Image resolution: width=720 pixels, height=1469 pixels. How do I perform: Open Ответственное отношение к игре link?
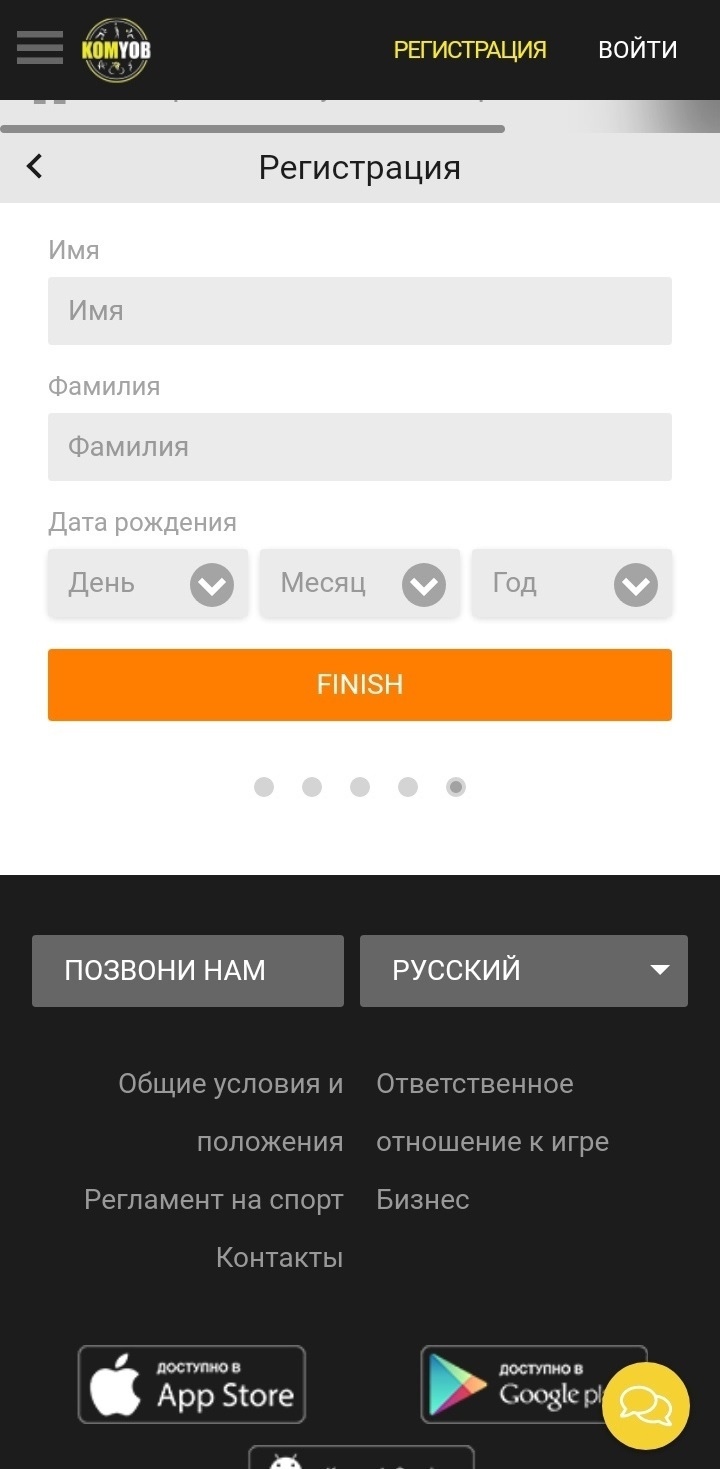click(x=491, y=1112)
